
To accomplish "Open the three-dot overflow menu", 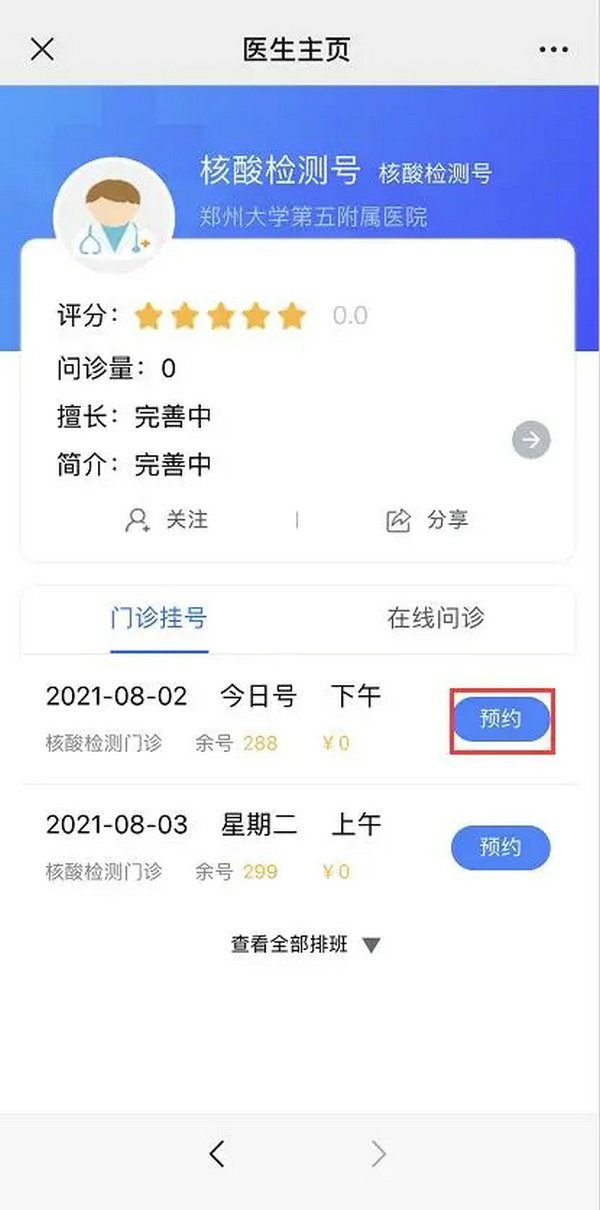I will point(553,49).
